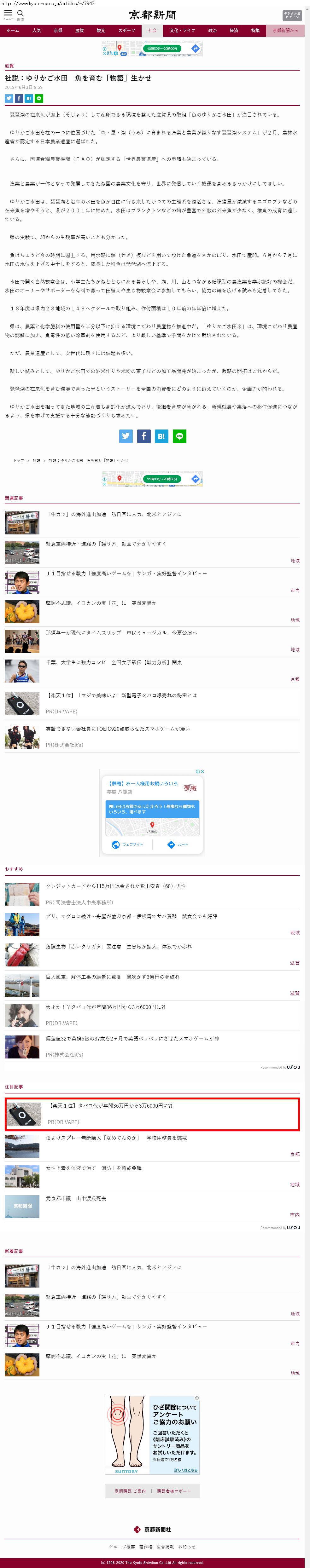Share via LINE below the article text
The image size is (310, 1568).
pos(179,436)
